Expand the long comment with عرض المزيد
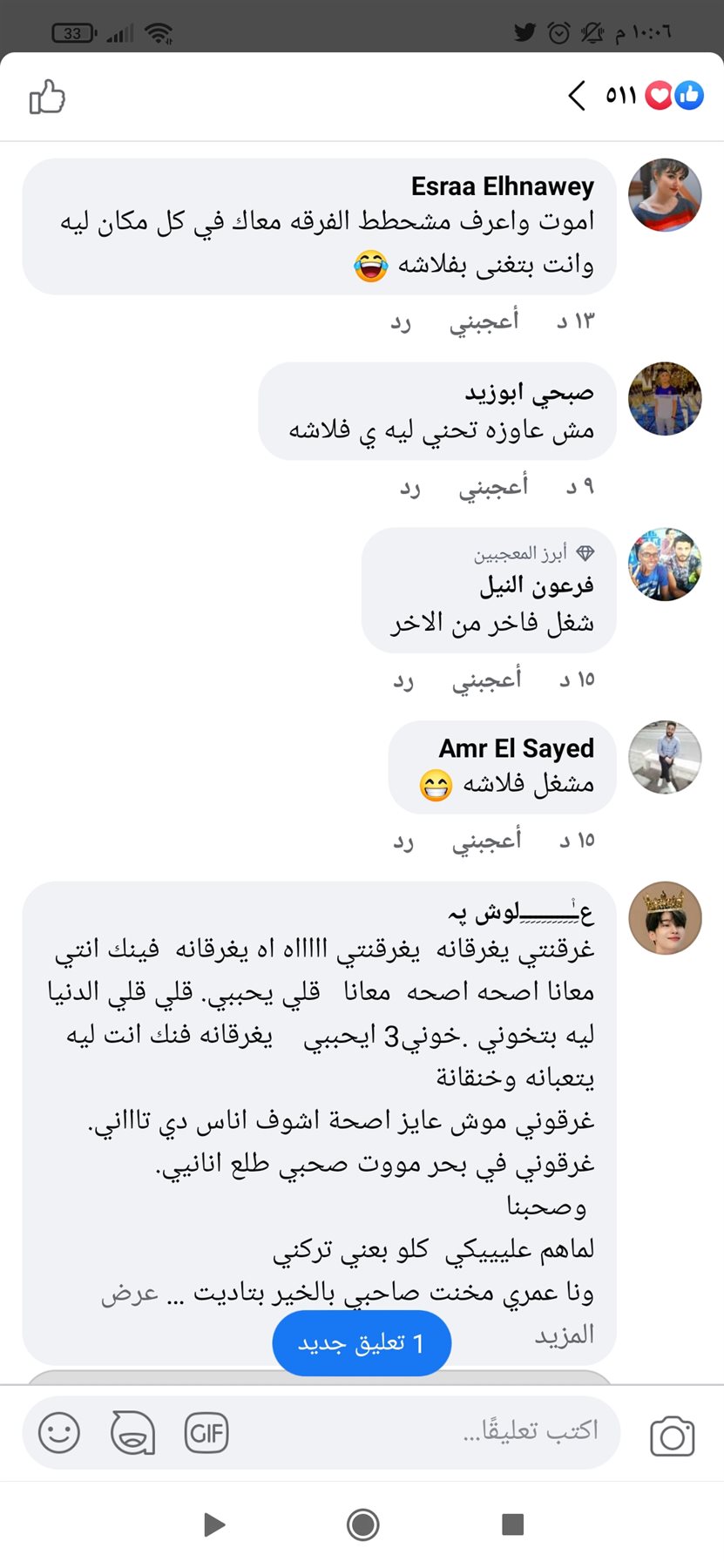This screenshot has height=1568, width=724. click(130, 1294)
